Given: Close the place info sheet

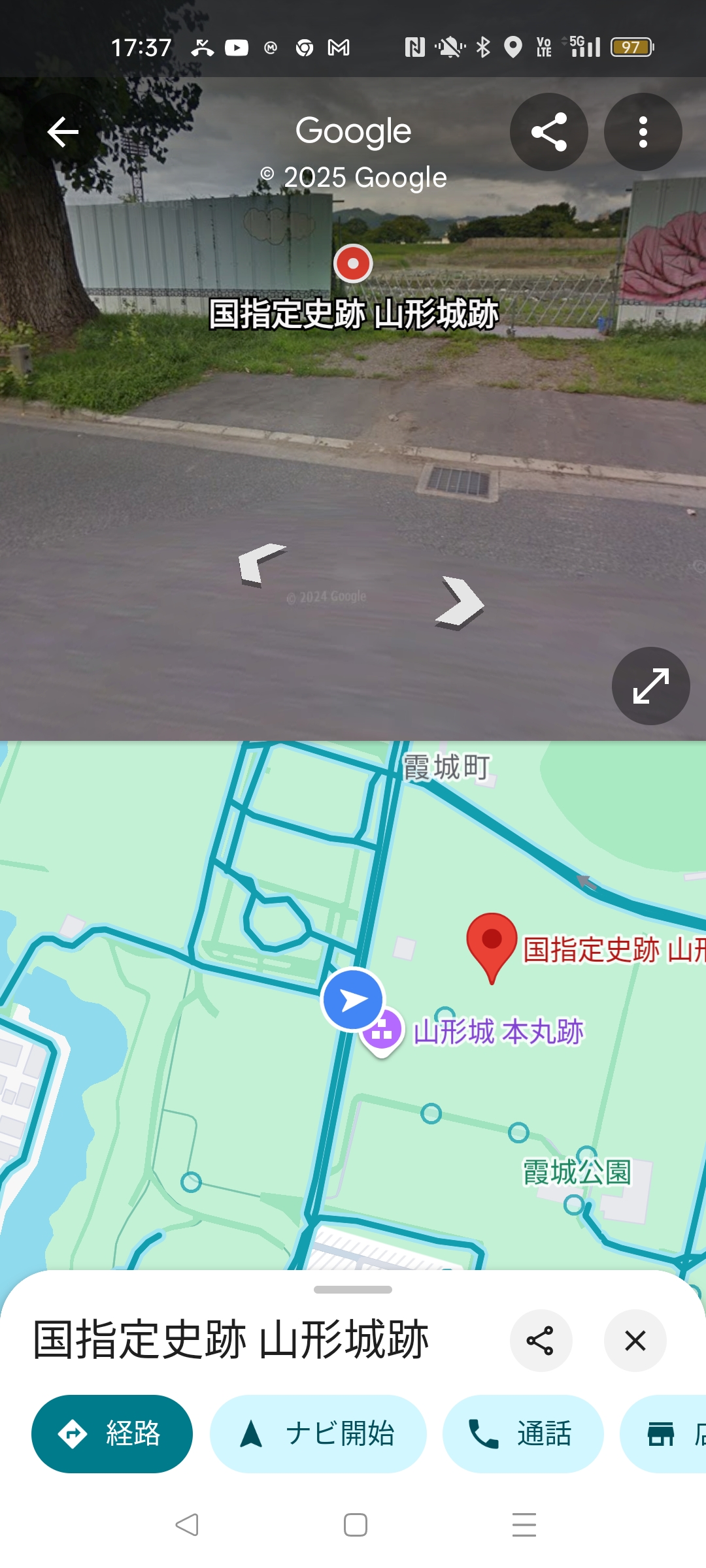Looking at the screenshot, I should pyautogui.click(x=635, y=1341).
